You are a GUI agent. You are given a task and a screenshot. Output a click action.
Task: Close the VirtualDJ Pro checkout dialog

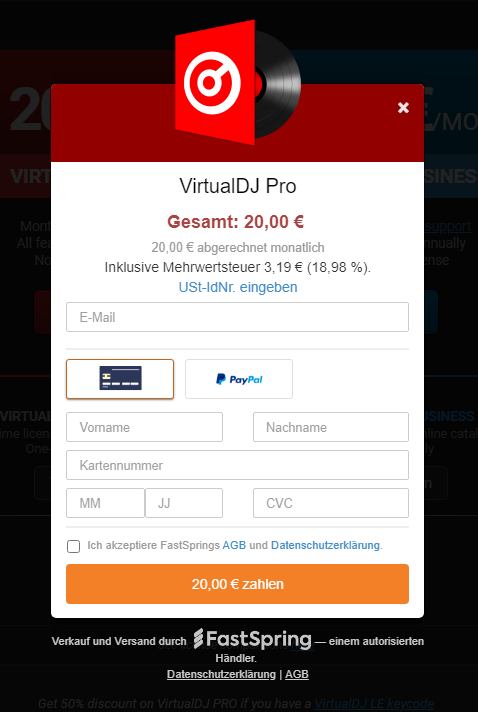point(403,108)
